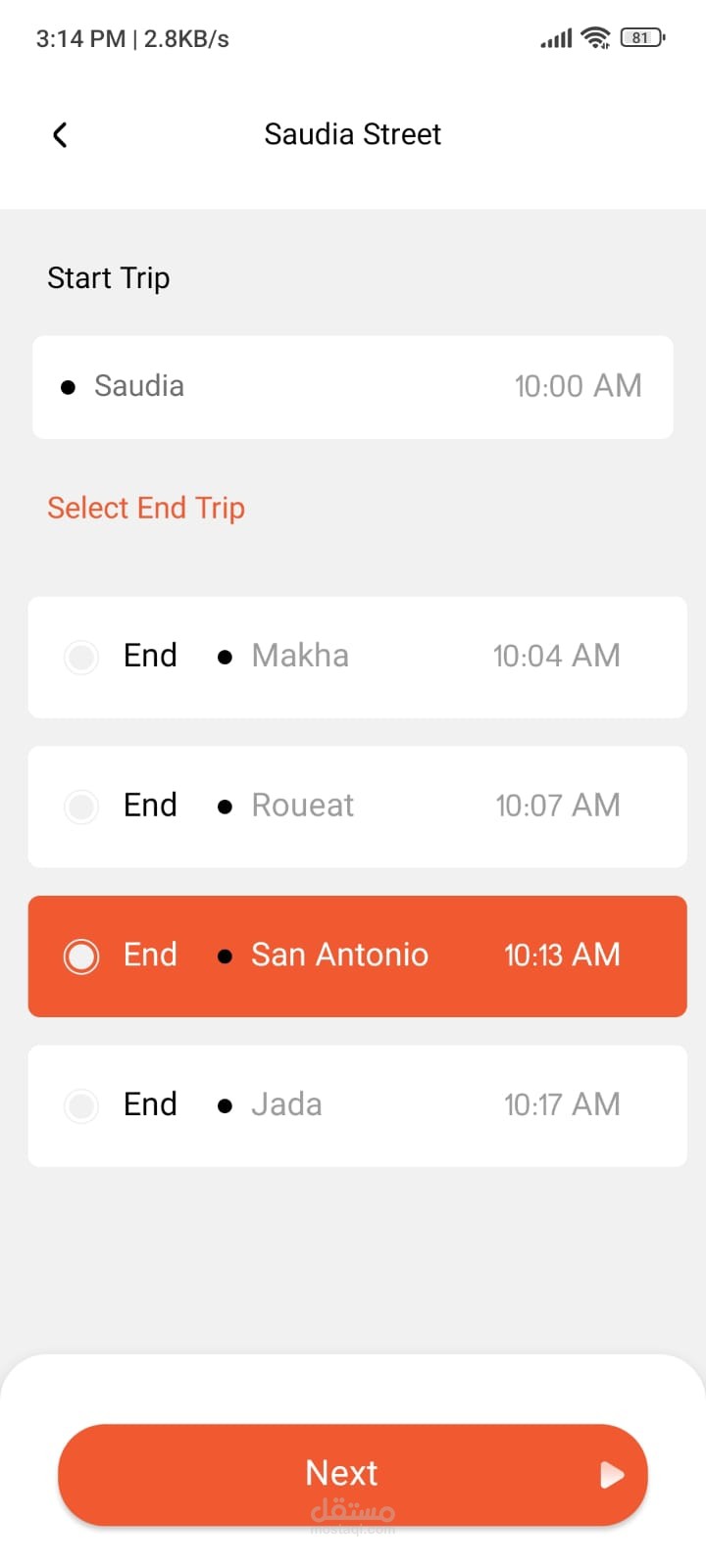Select Makha as end trip
Image resolution: width=706 pixels, height=1568 pixels.
coord(81,657)
